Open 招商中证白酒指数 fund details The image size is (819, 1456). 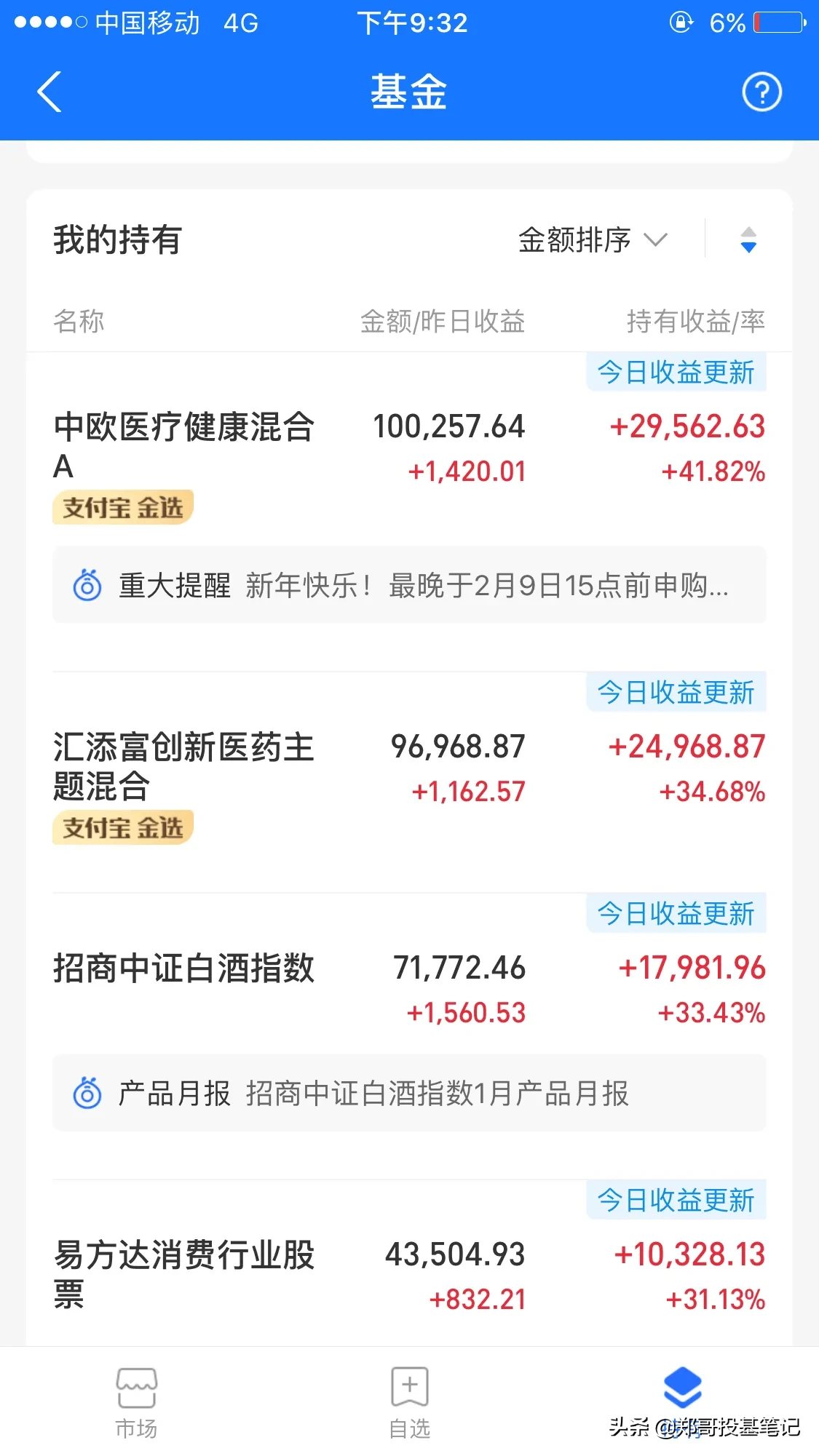[x=183, y=969]
